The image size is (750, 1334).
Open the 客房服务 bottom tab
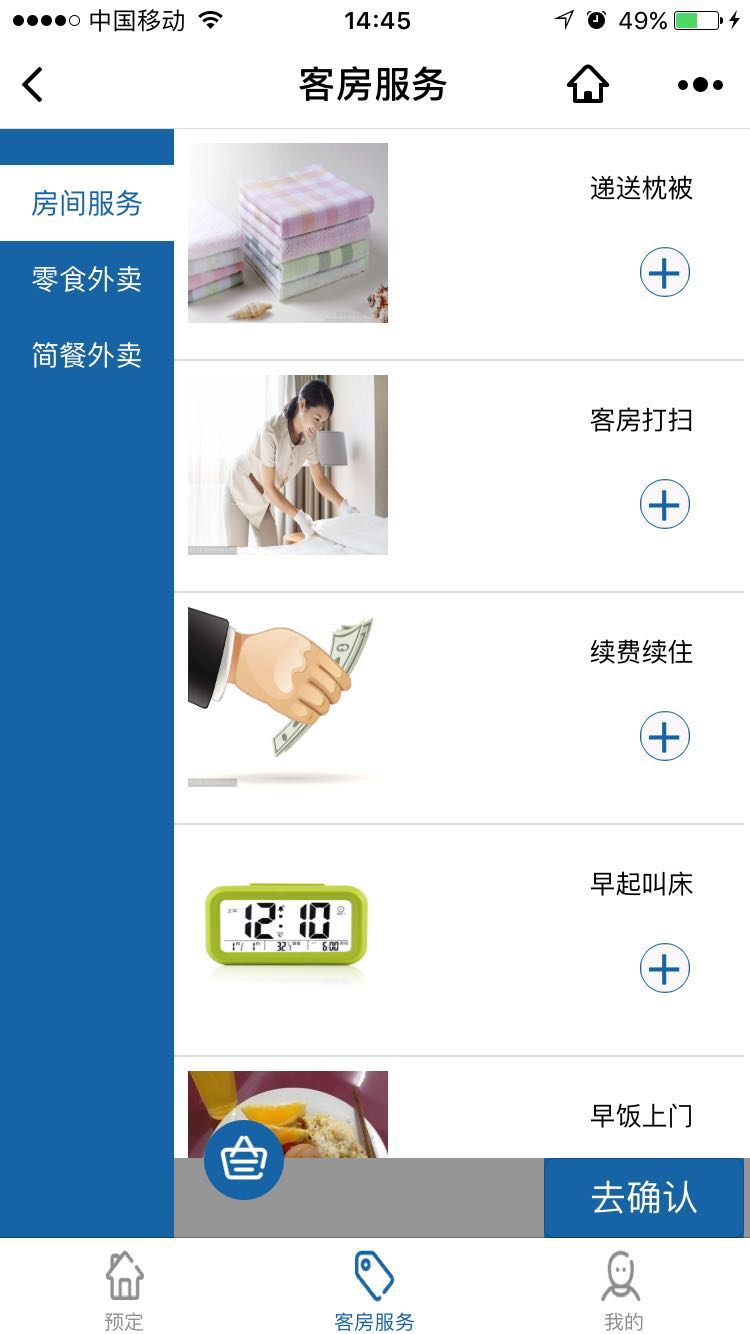point(374,1290)
